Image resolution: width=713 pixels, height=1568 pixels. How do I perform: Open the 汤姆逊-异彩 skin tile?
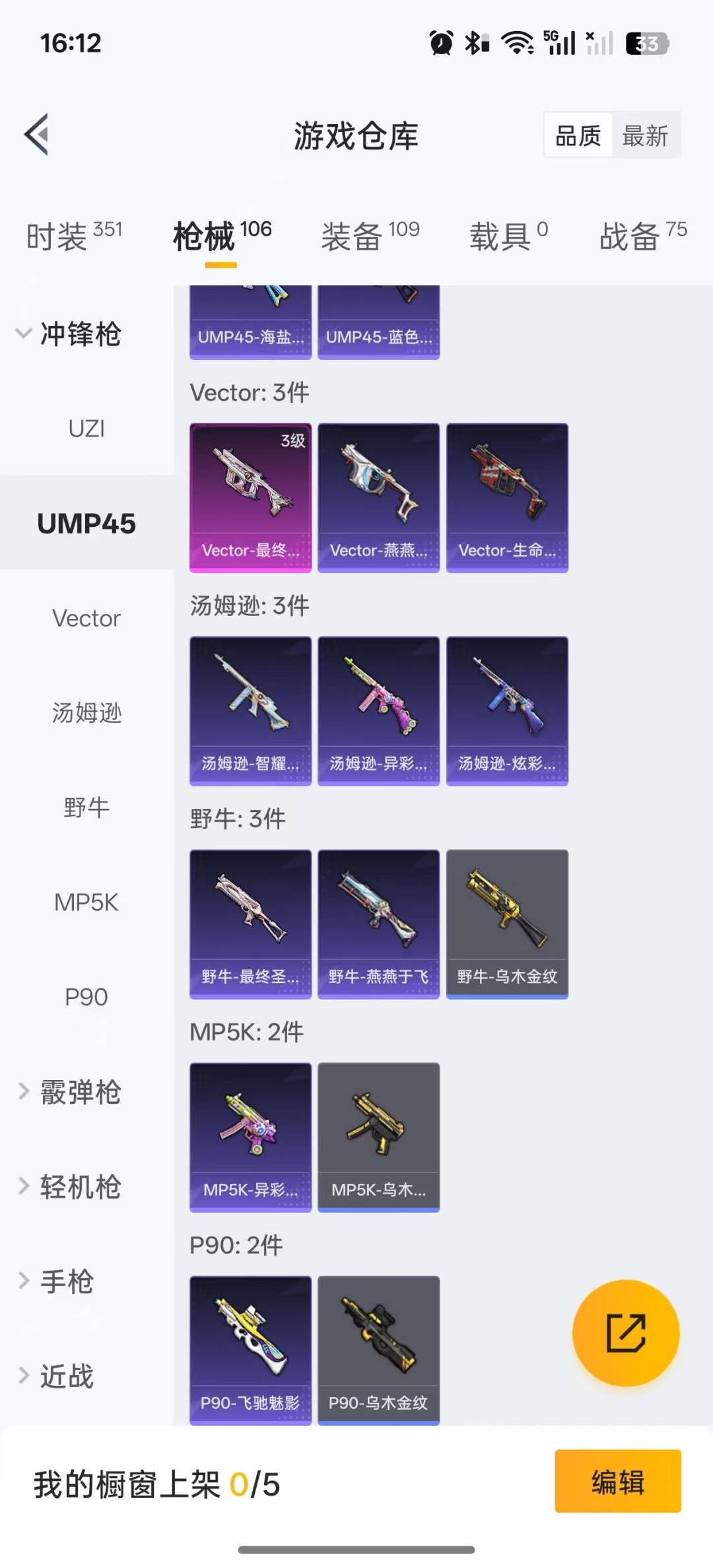(x=378, y=711)
